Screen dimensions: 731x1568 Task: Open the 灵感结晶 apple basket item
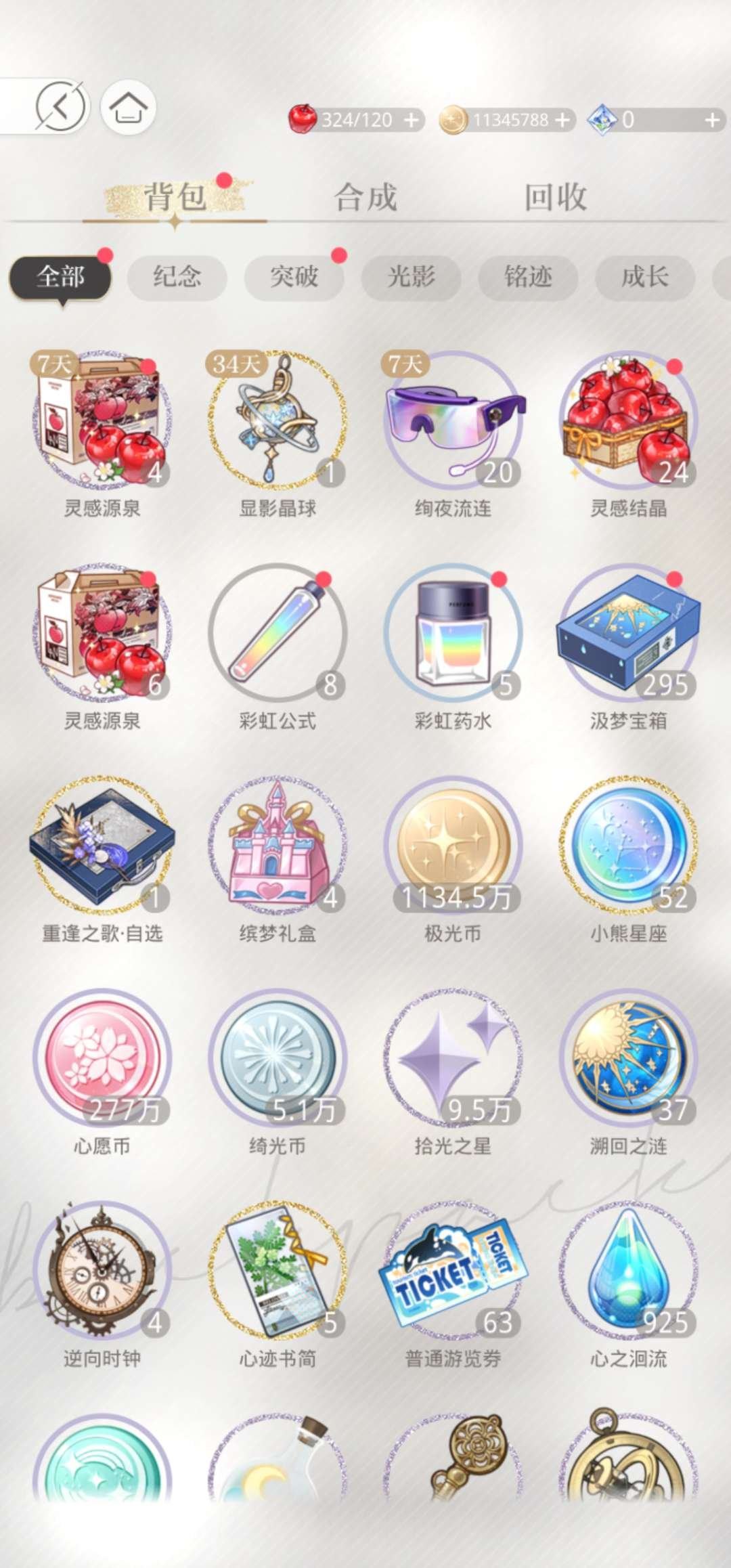(x=628, y=420)
